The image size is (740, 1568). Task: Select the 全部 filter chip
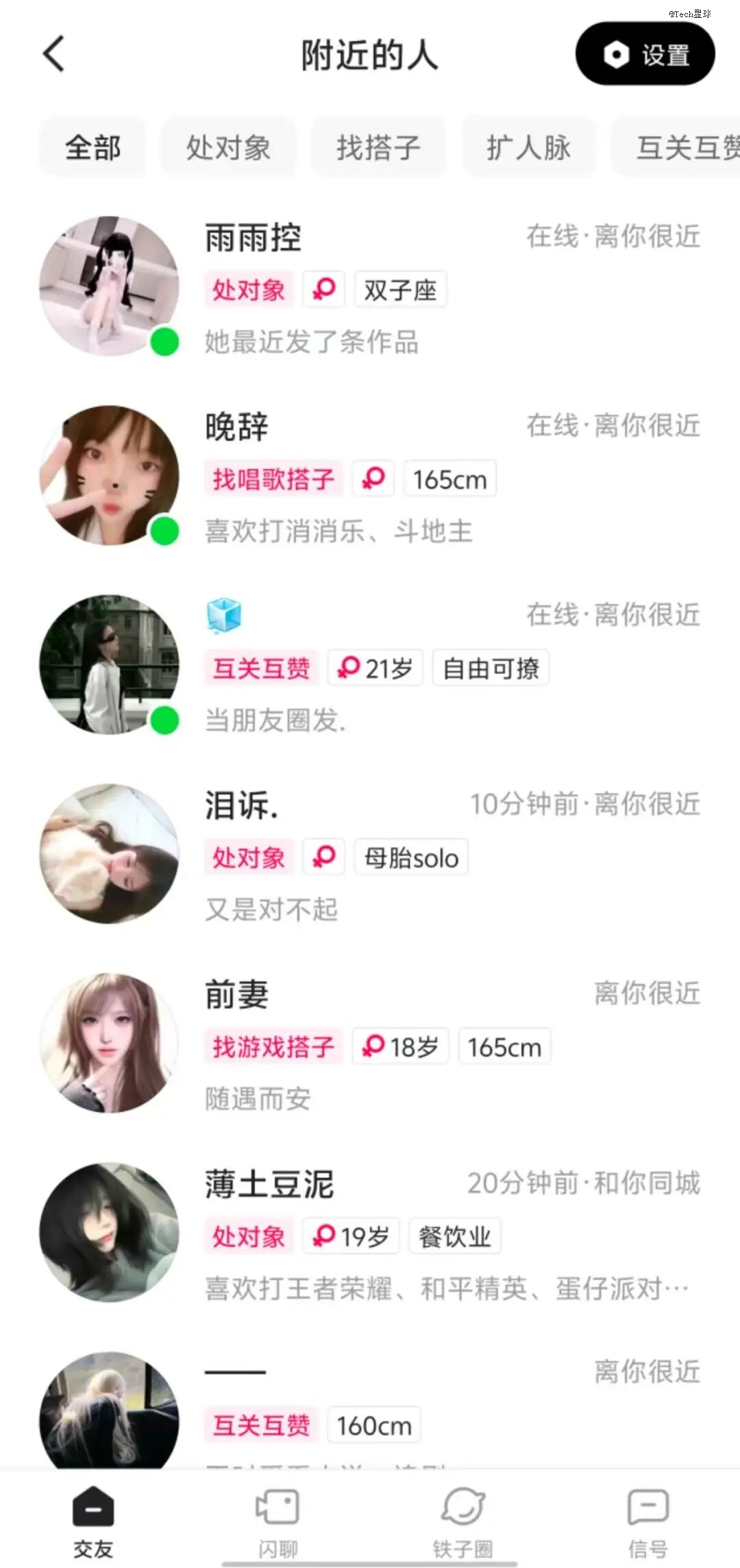click(92, 148)
